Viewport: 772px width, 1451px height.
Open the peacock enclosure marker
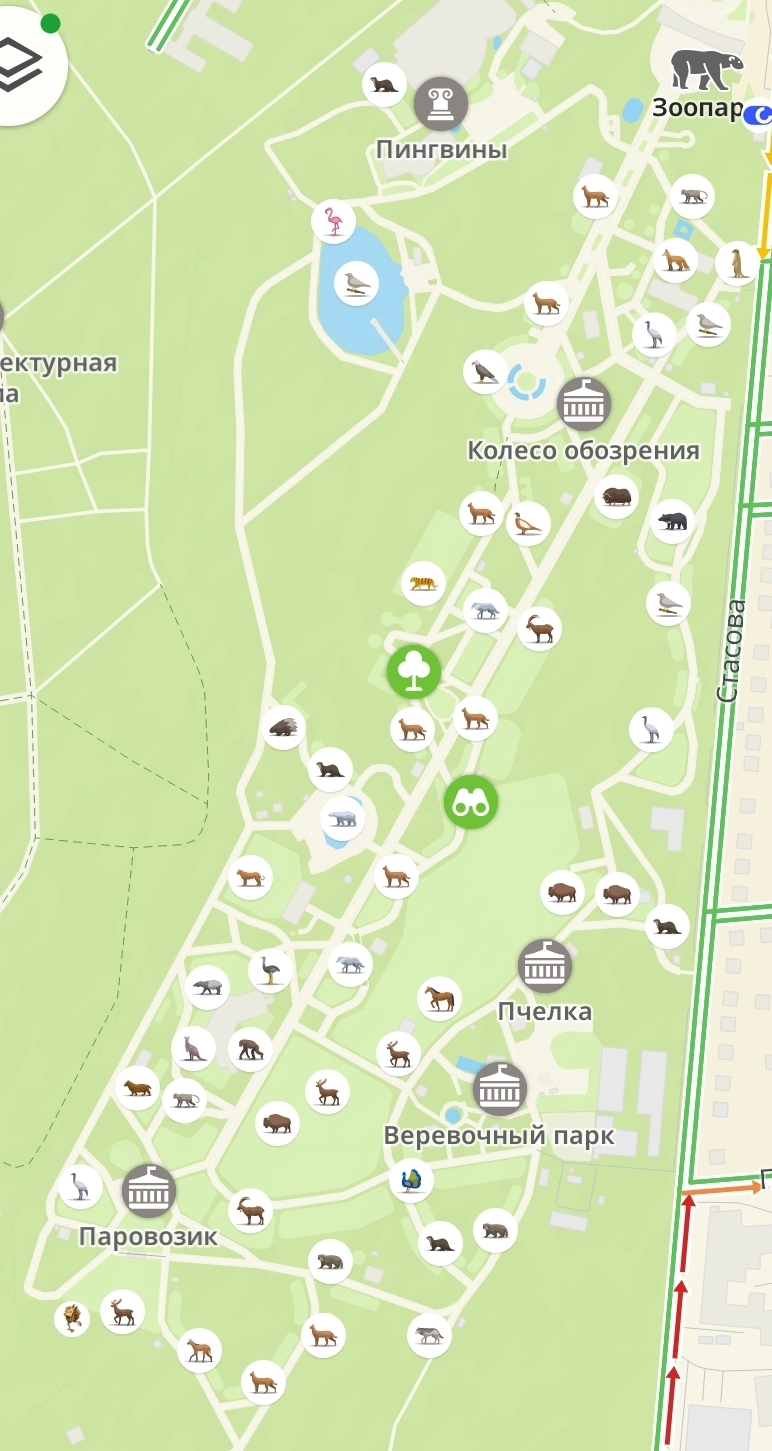click(x=411, y=1180)
